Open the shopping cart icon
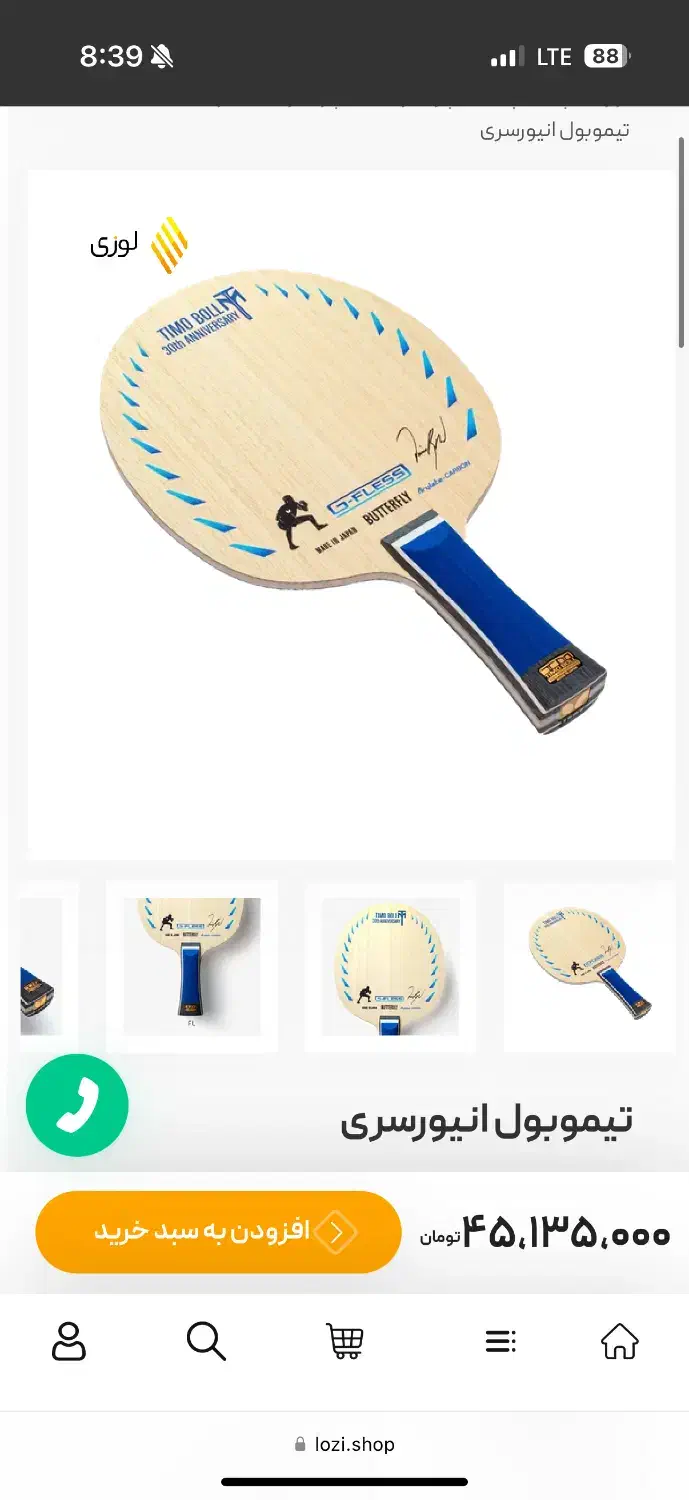 [x=345, y=1341]
